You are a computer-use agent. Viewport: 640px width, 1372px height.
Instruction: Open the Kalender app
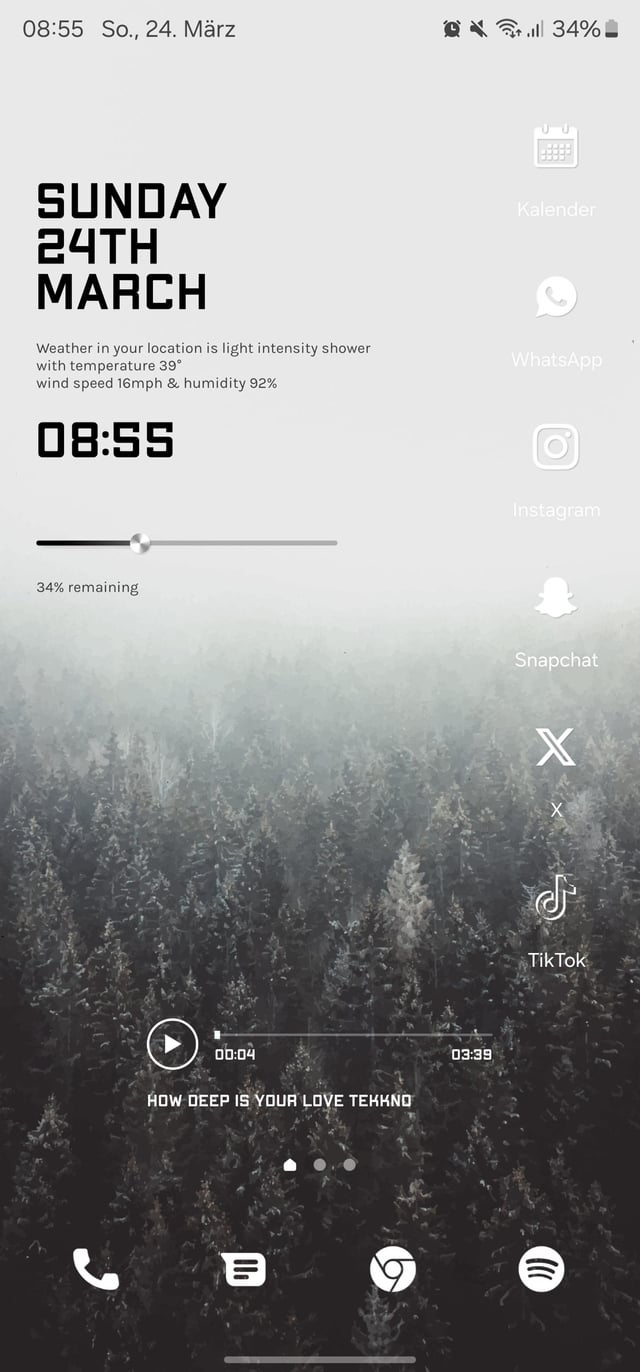coord(556,148)
